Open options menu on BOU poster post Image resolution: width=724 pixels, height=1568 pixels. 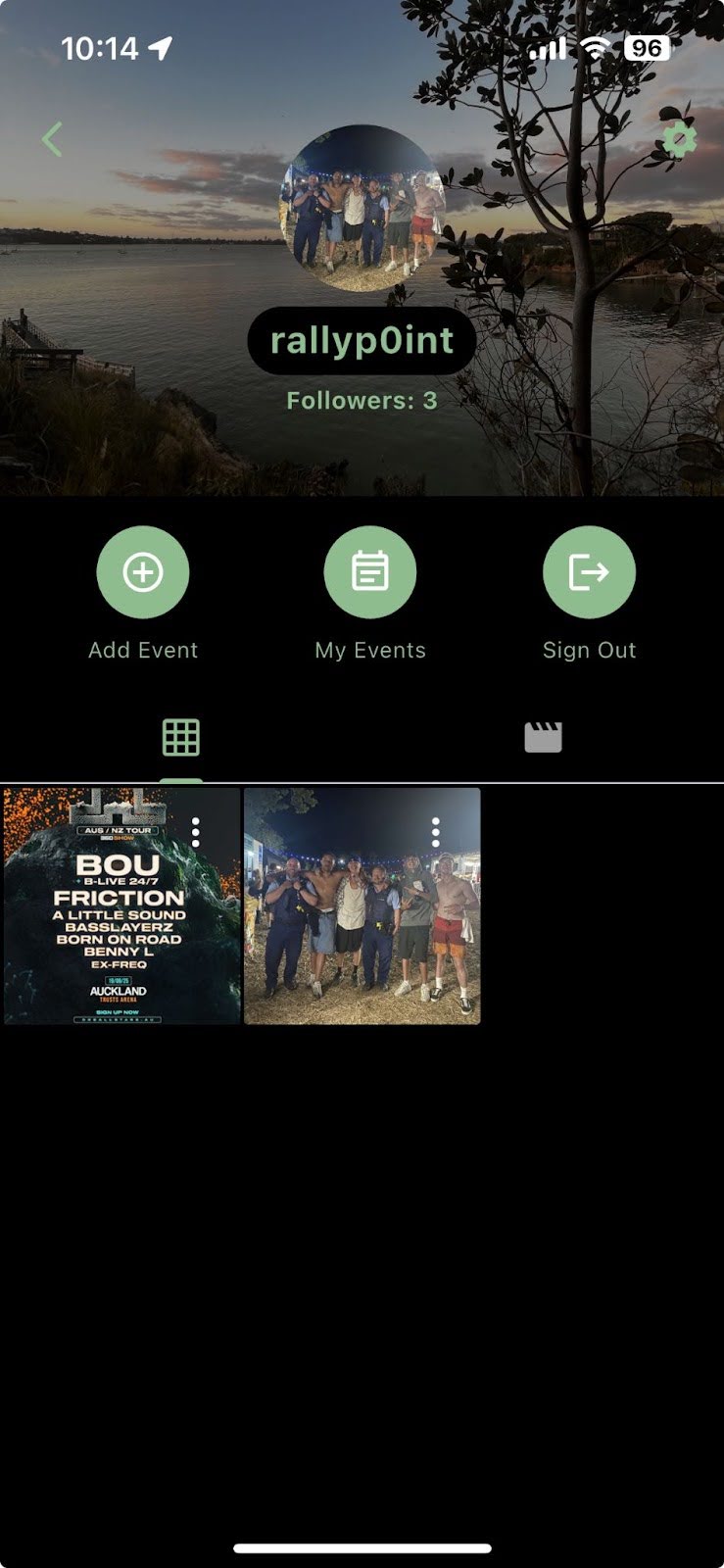click(x=196, y=832)
